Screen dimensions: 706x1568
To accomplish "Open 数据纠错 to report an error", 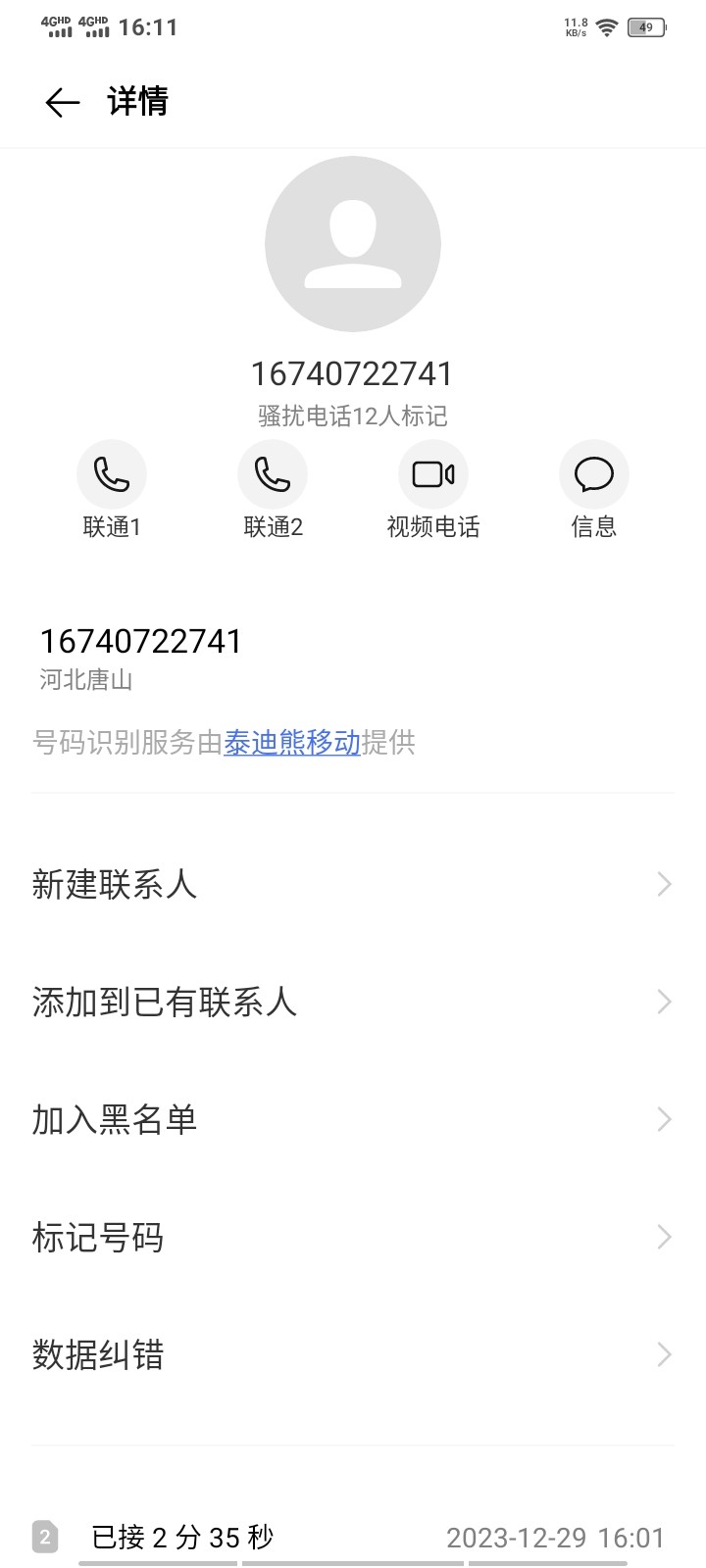I will pyautogui.click(x=353, y=1354).
